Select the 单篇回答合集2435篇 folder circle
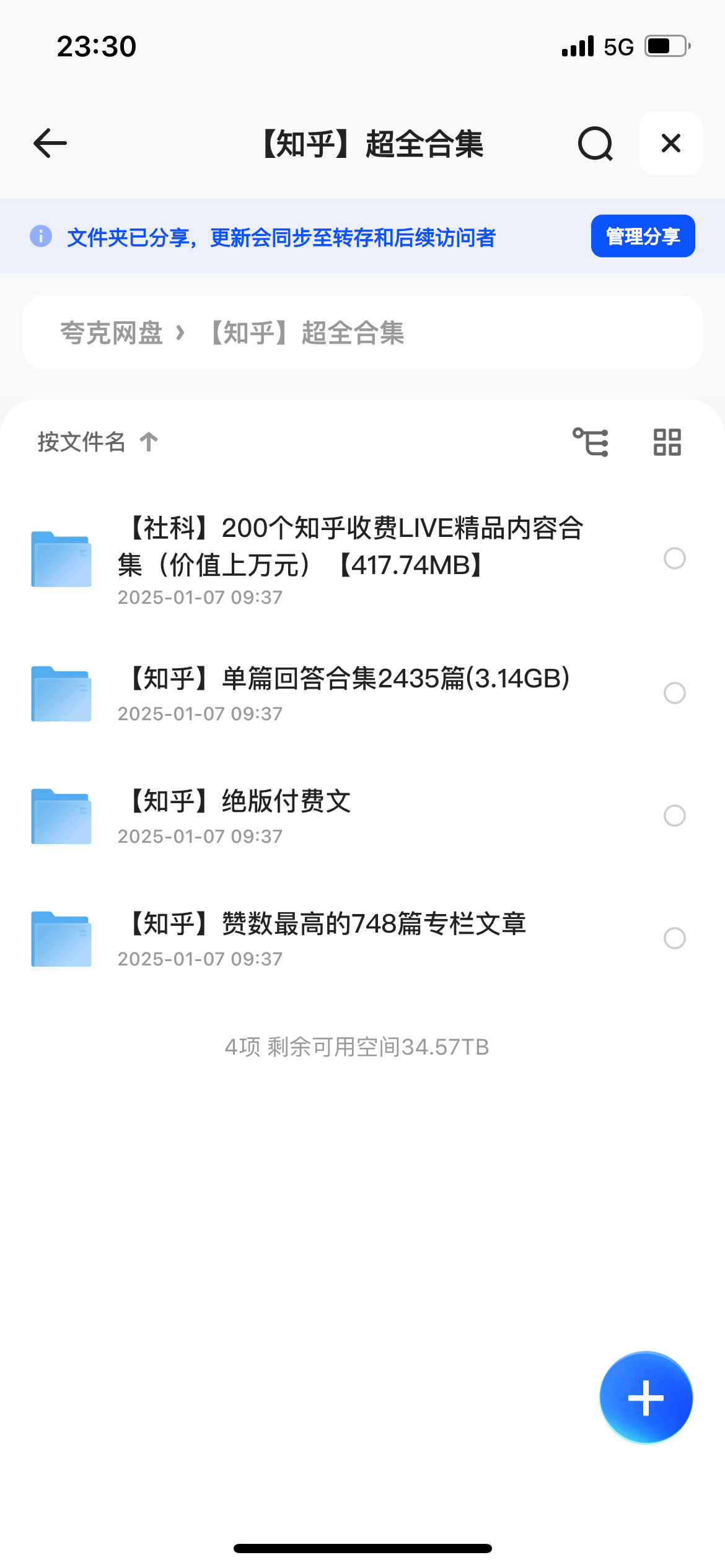The width and height of the screenshot is (725, 1568). click(x=675, y=693)
